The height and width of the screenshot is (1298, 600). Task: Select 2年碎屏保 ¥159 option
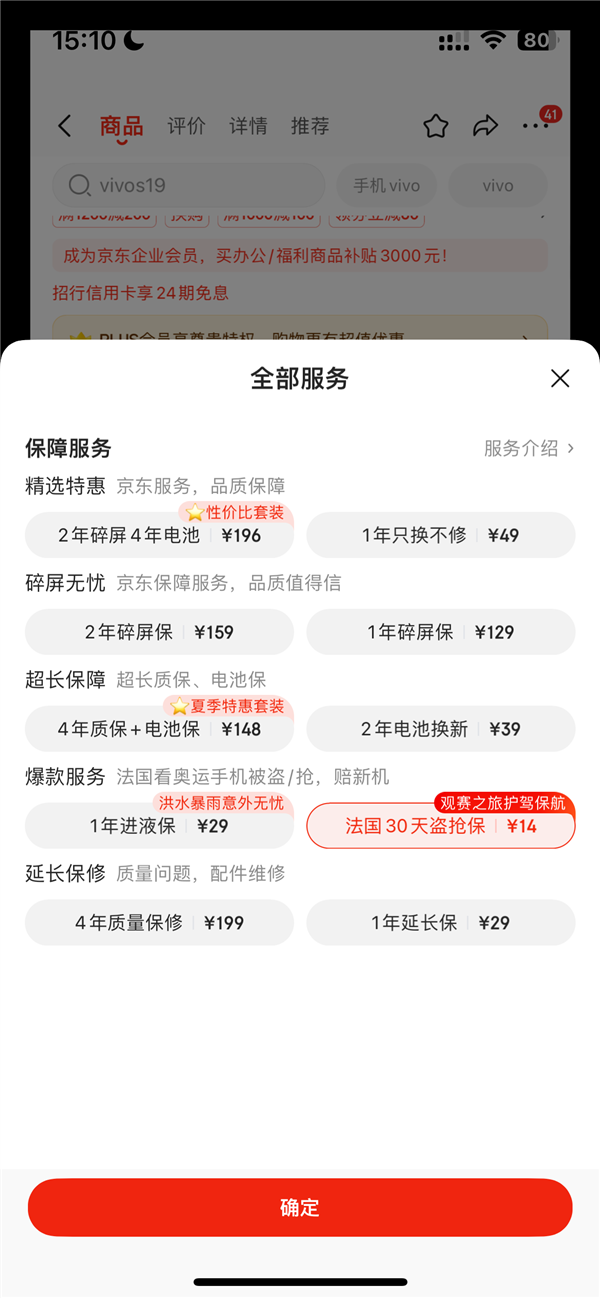click(159, 633)
